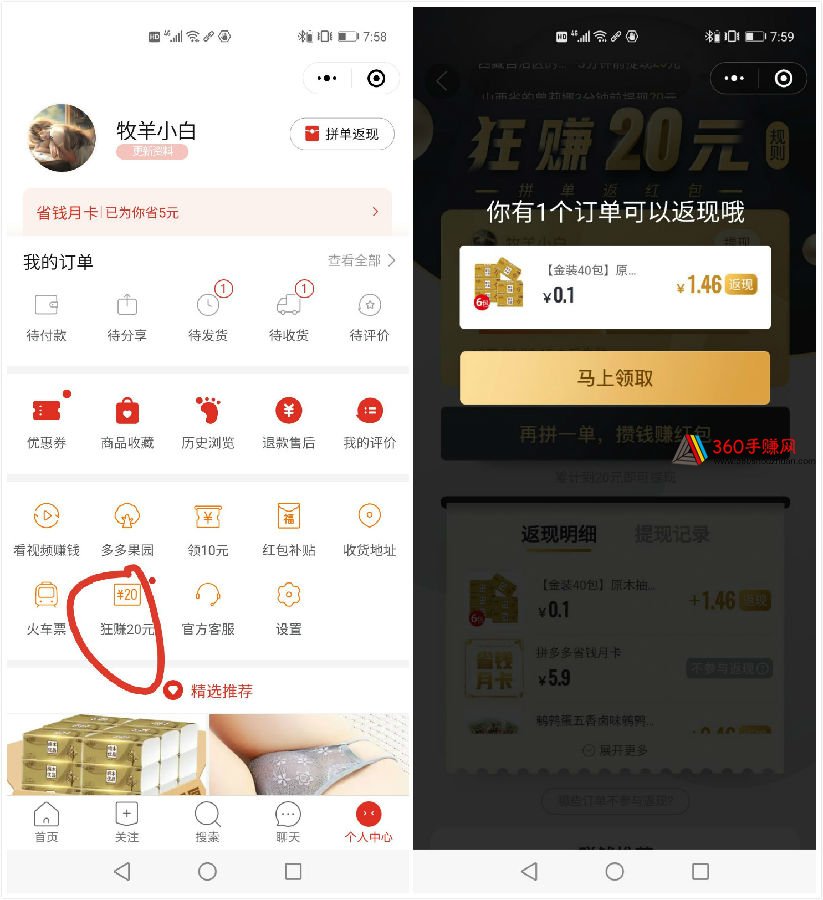This screenshot has height=900, width=823.
Task: Open 待付款 orders
Action: tap(46, 316)
